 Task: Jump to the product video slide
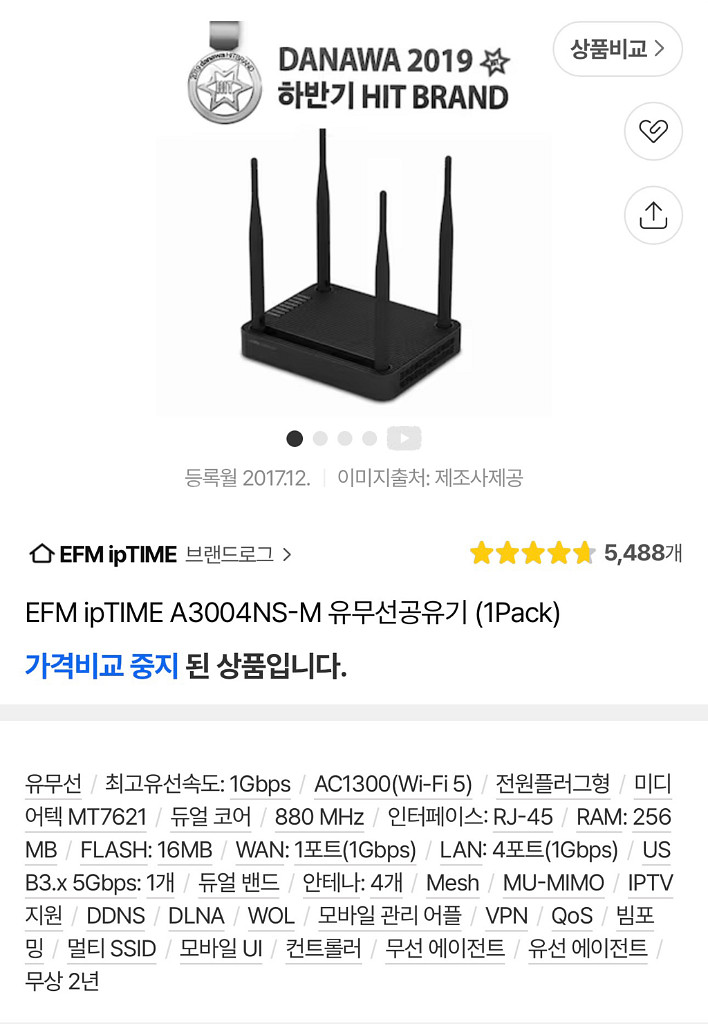(404, 438)
